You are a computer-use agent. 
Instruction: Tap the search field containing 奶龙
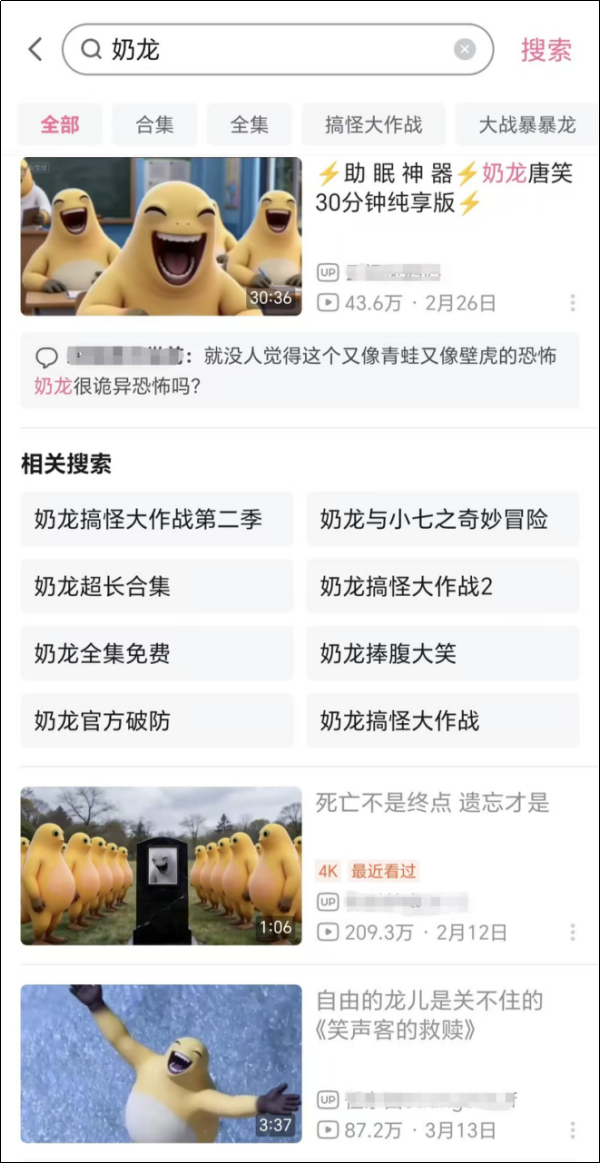[x=270, y=50]
